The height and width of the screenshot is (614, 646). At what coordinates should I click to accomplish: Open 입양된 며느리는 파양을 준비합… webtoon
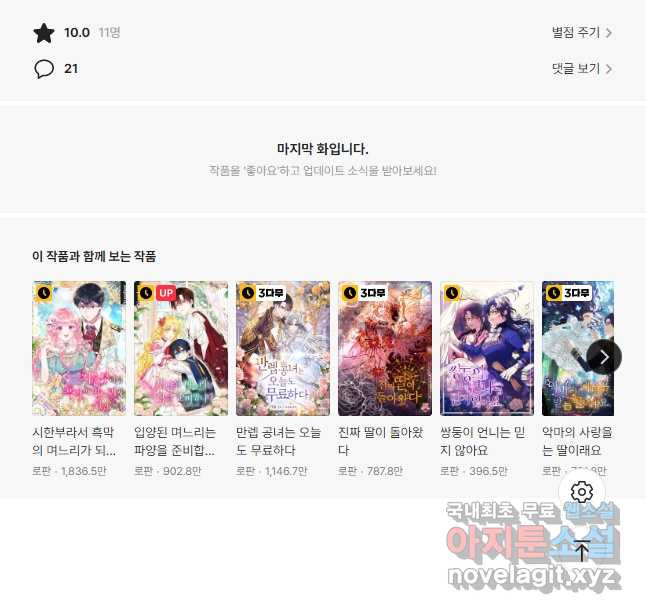[181, 348]
